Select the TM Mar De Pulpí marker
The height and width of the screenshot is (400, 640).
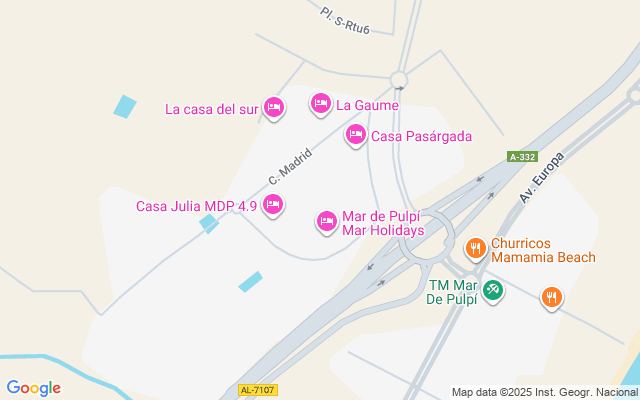point(492,290)
